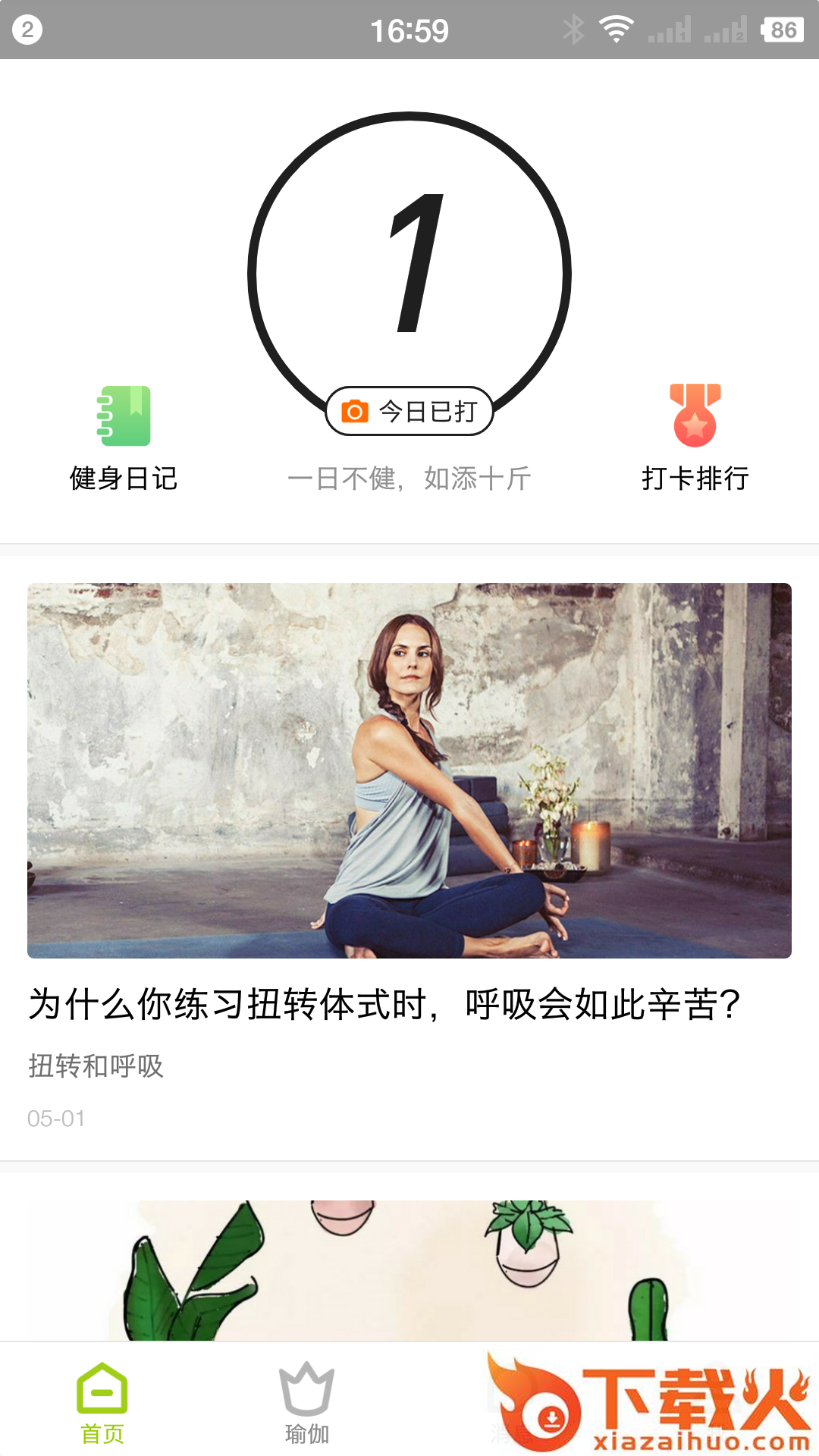Open the 打卡排行 medal ranking icon

pos(695,418)
